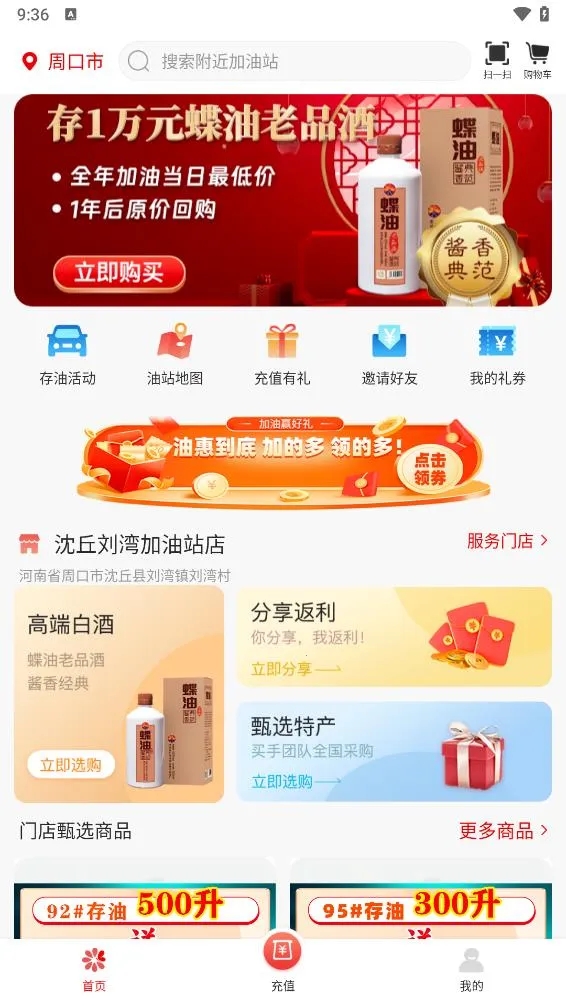Open the 92#存油 500升 product card

point(145,899)
